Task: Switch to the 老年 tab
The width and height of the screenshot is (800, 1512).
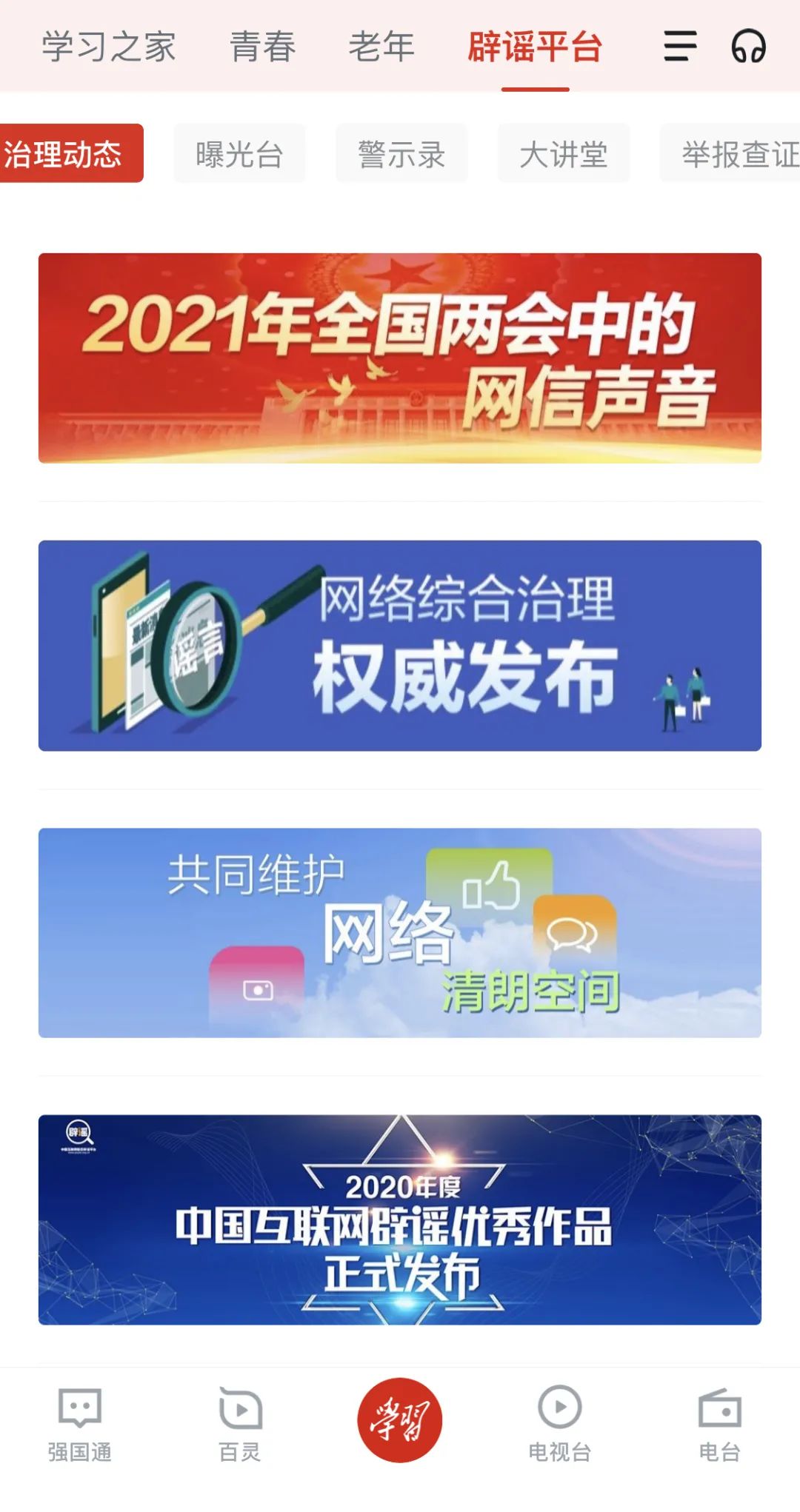Action: 382,46
